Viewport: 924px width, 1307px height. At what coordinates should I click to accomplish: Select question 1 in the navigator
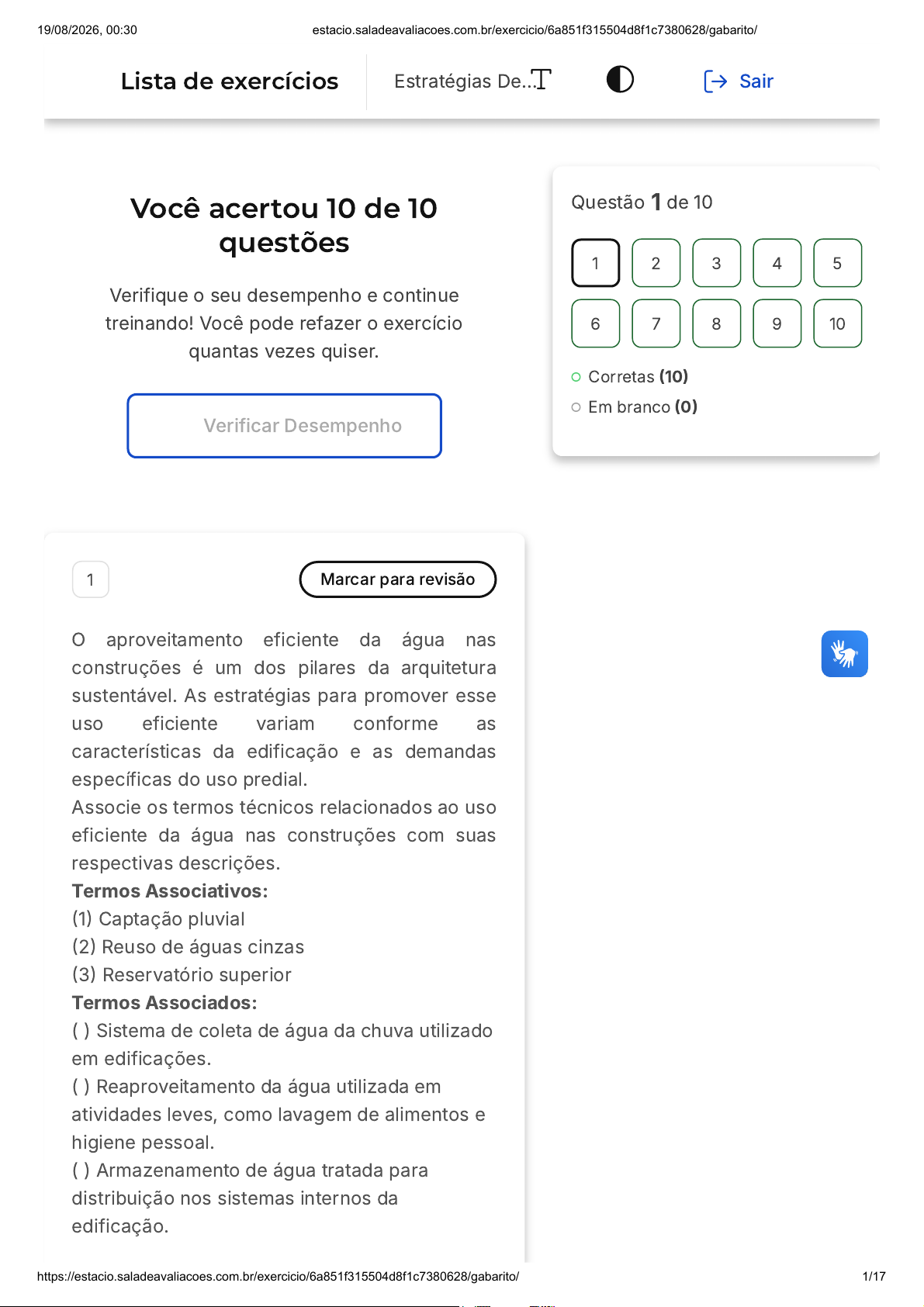point(596,263)
